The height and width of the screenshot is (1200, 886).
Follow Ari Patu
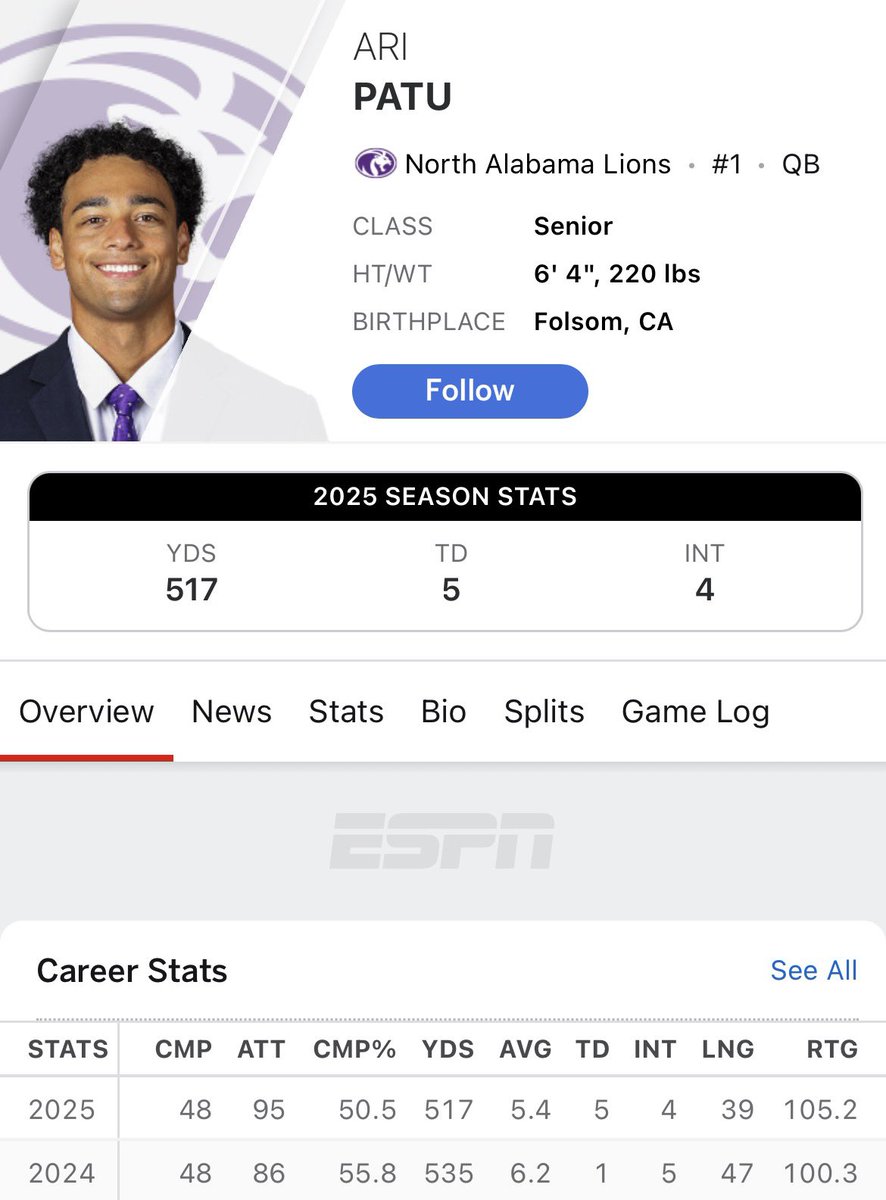[469, 391]
